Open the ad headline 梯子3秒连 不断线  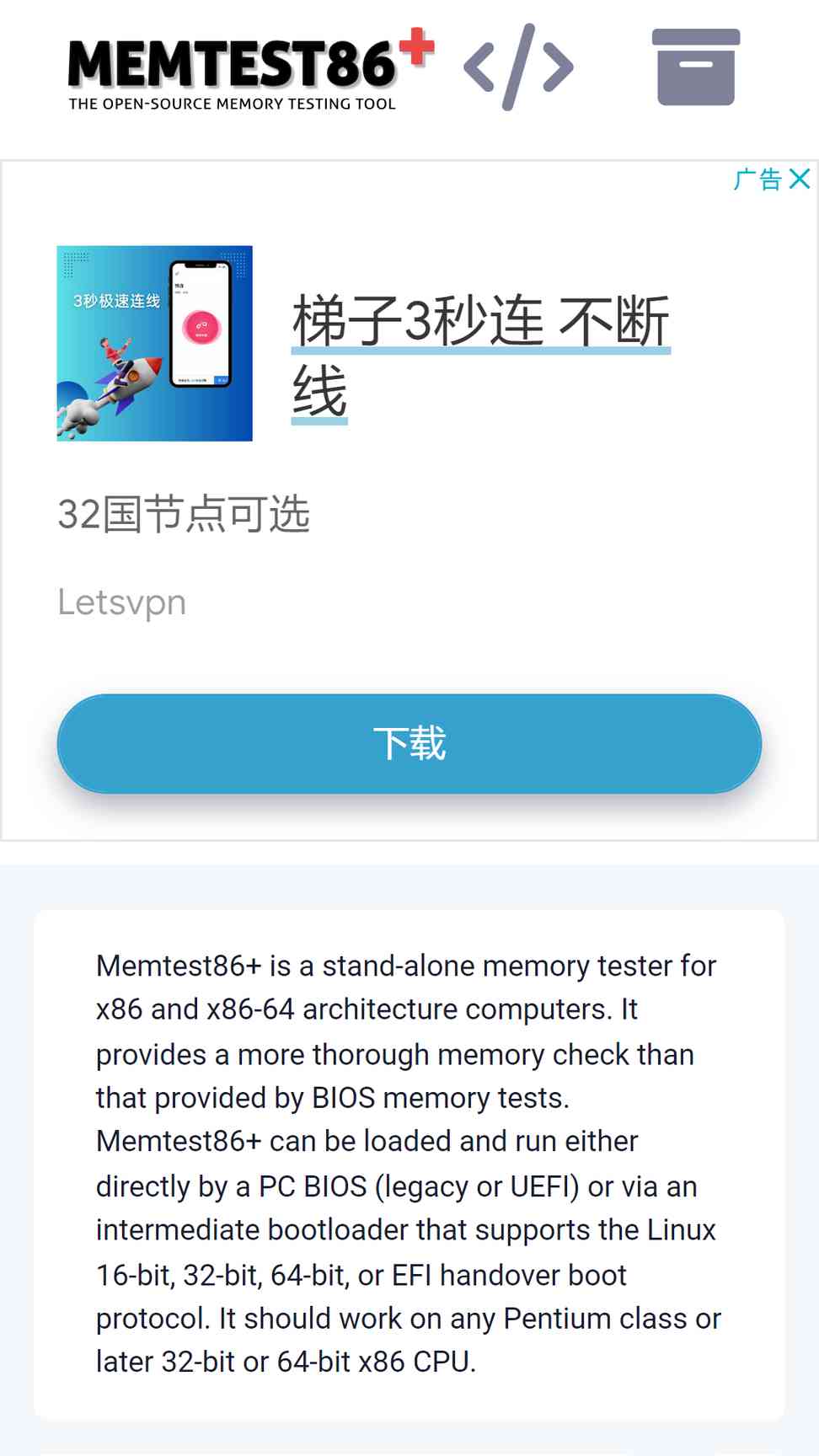pos(481,356)
